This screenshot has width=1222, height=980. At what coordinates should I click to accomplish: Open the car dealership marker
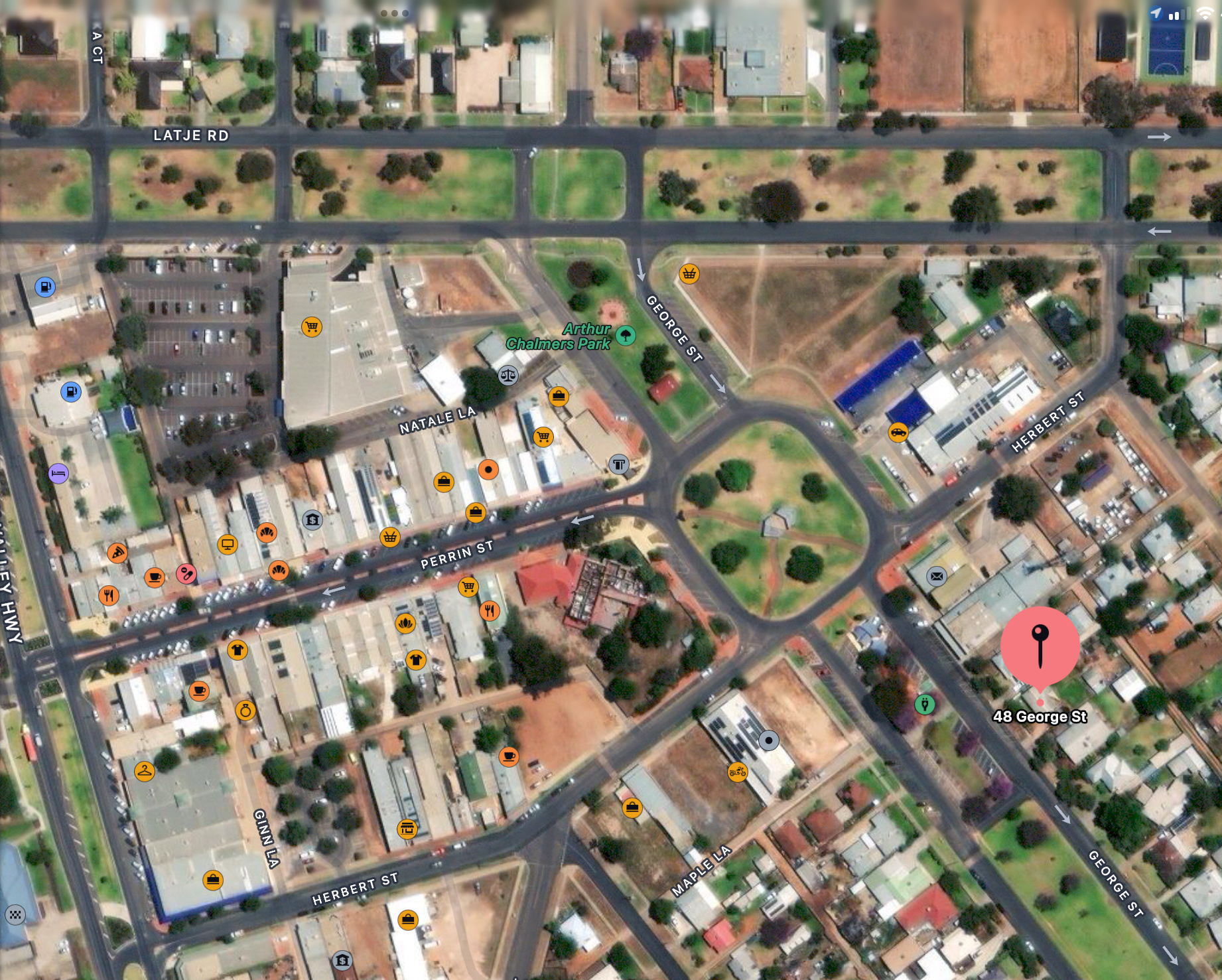click(898, 433)
